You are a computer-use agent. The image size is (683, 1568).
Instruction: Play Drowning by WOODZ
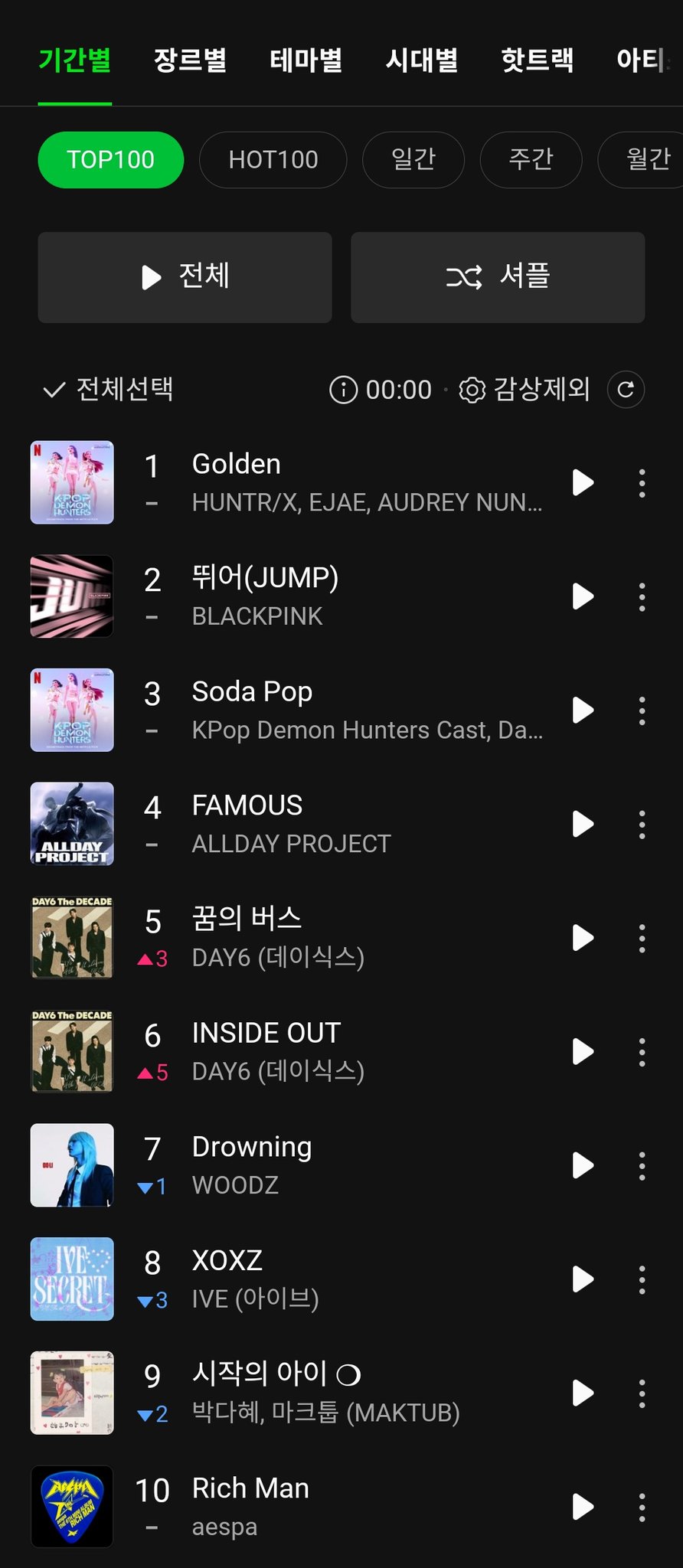(583, 1165)
